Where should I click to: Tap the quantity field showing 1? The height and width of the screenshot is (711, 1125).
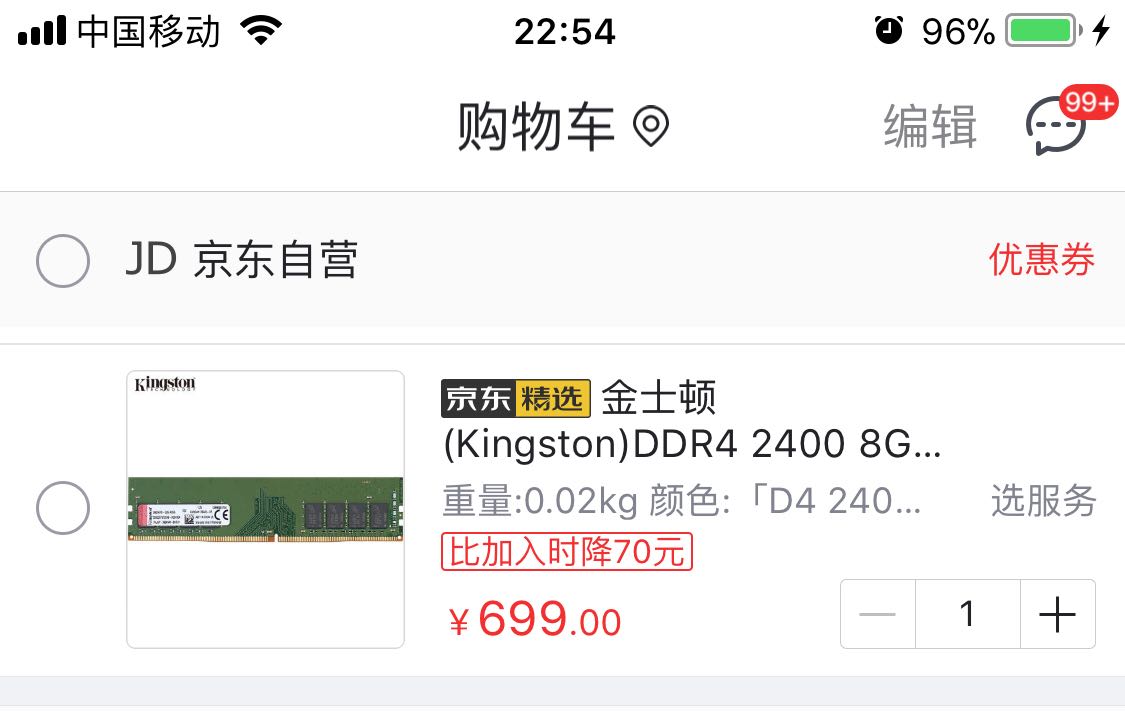[x=967, y=614]
